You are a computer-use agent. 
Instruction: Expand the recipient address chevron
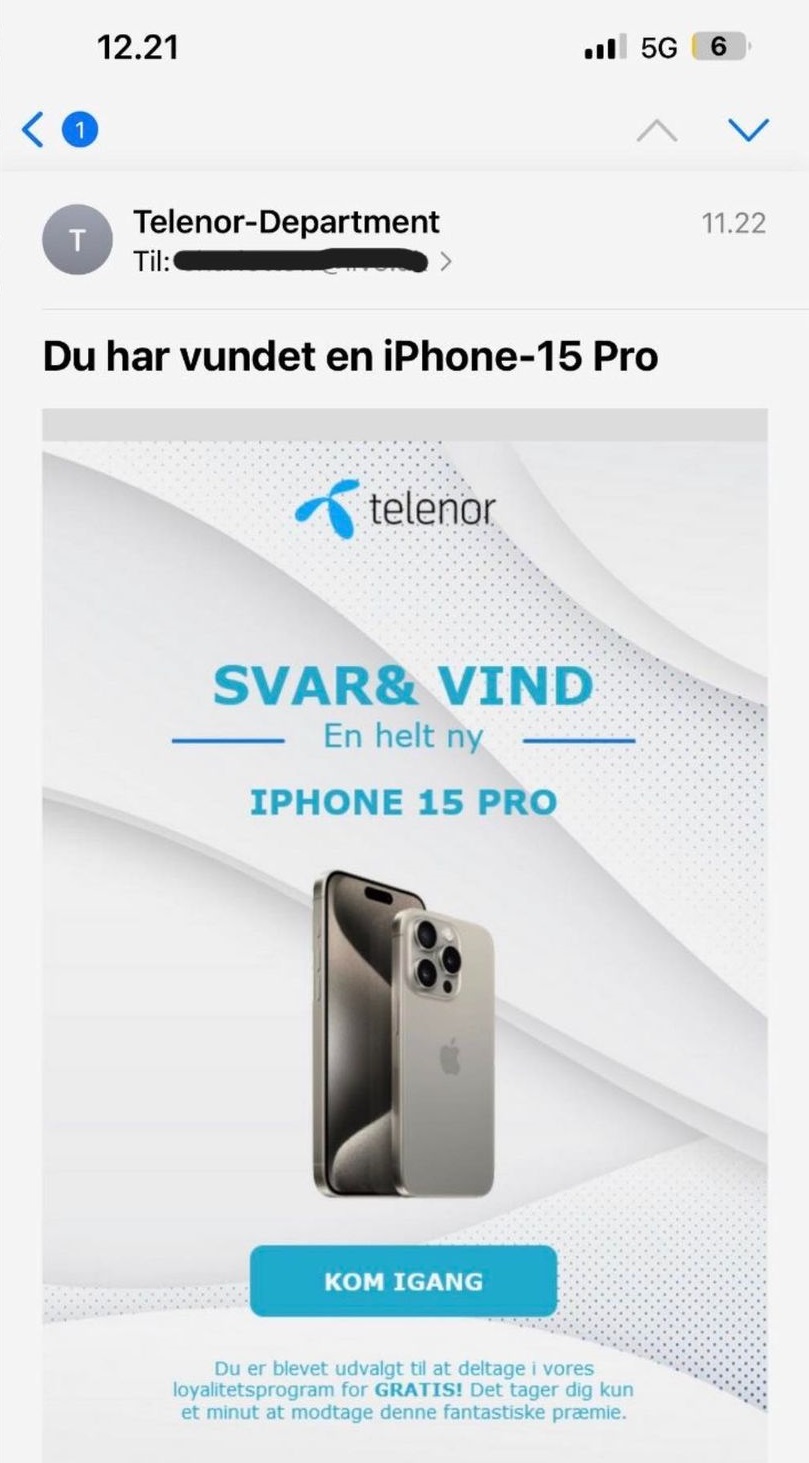tap(445, 263)
